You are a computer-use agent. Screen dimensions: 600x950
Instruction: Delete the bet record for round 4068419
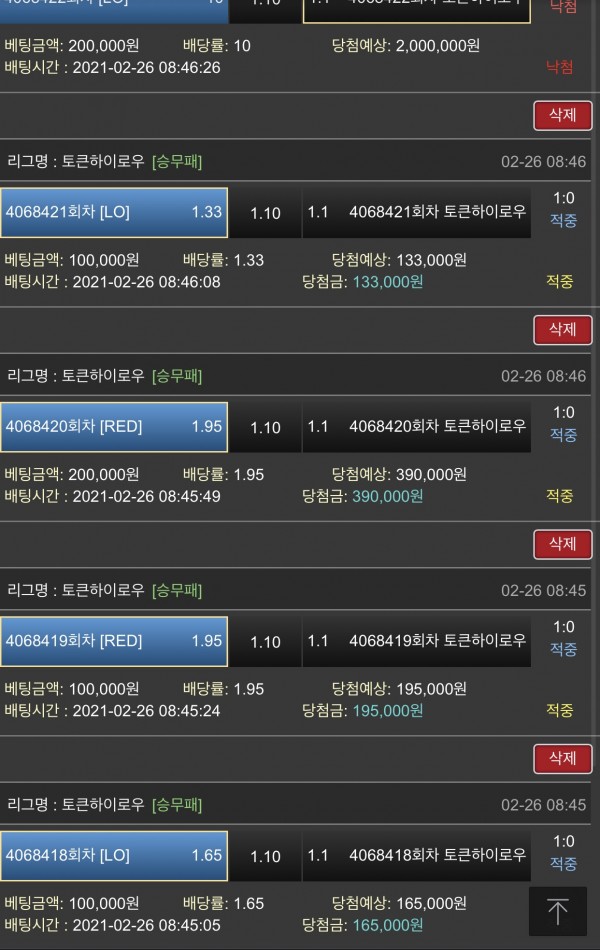tap(562, 758)
